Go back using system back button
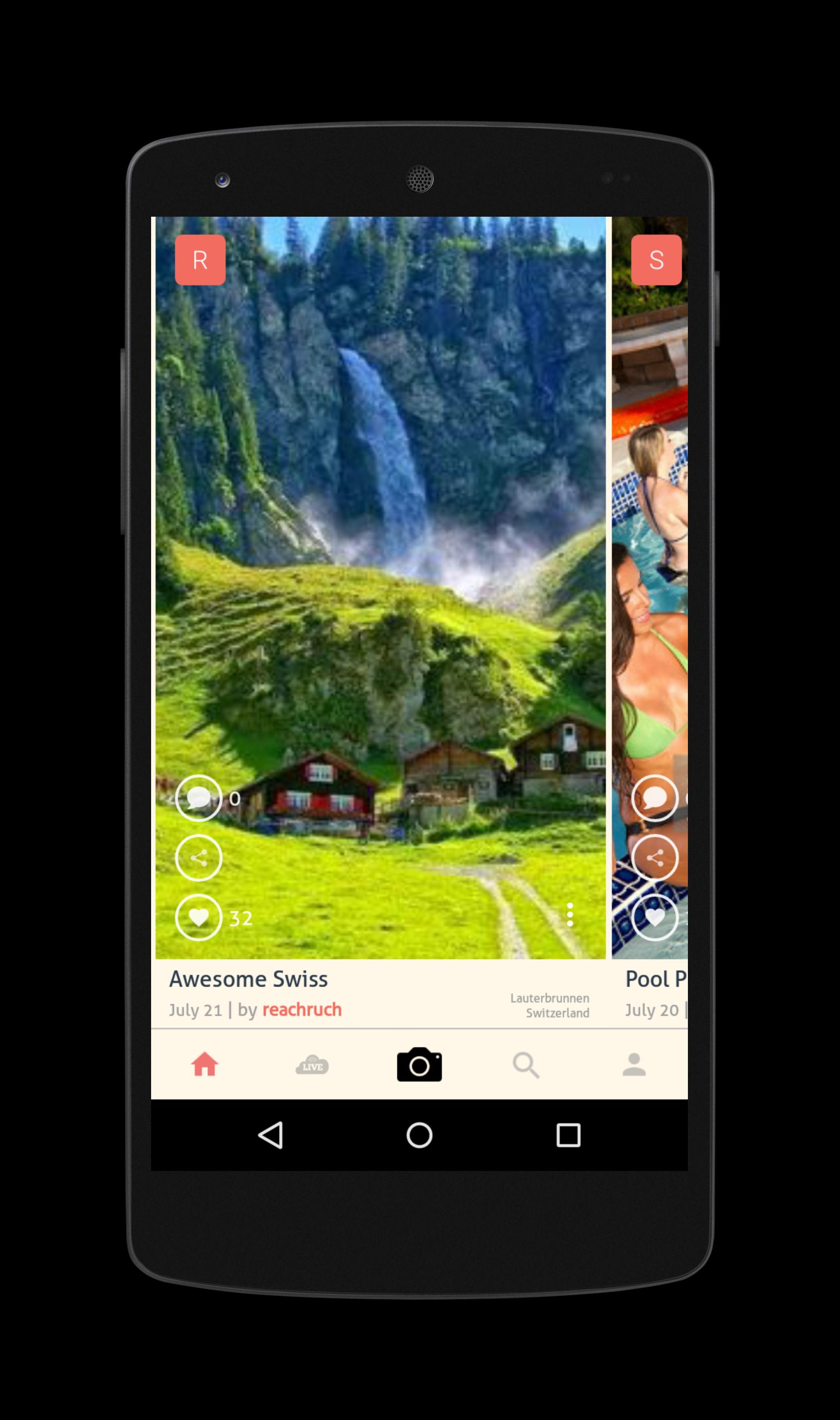The height and width of the screenshot is (1420, 840). (270, 1135)
